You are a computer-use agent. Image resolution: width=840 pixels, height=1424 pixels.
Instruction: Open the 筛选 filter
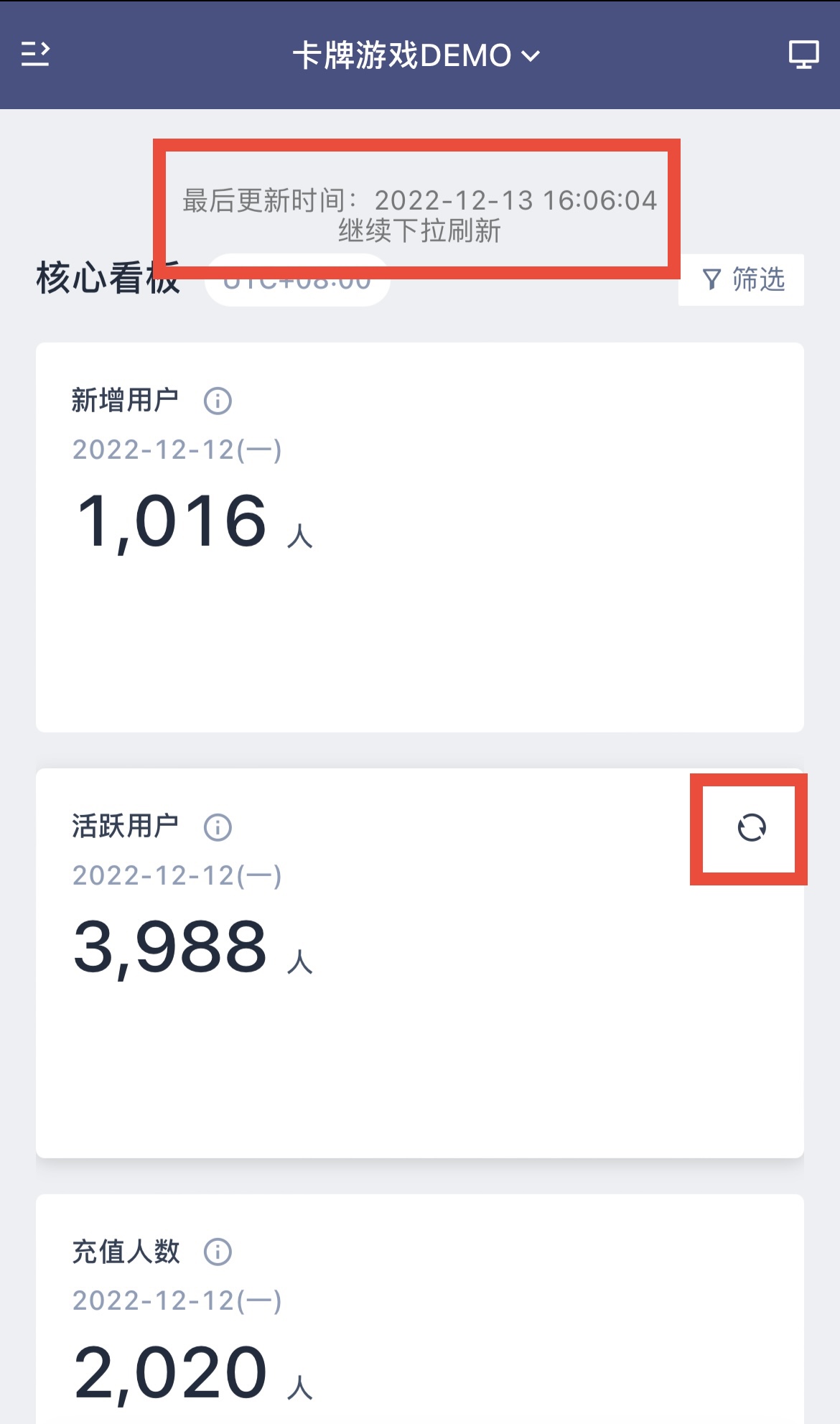pos(743,279)
